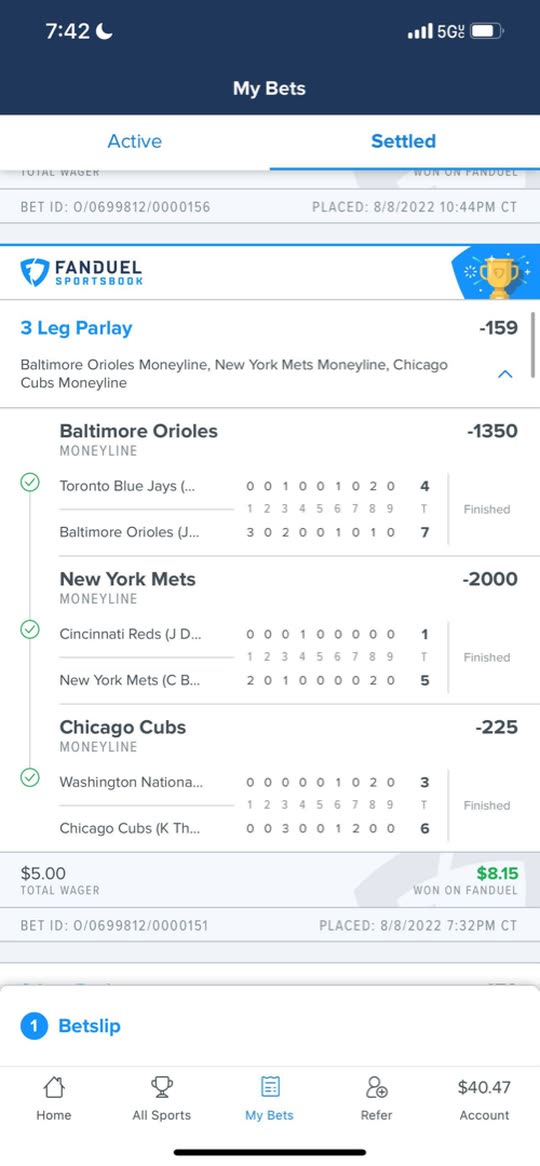Select the Settled tab
The width and height of the screenshot is (540, 1166).
point(404,141)
